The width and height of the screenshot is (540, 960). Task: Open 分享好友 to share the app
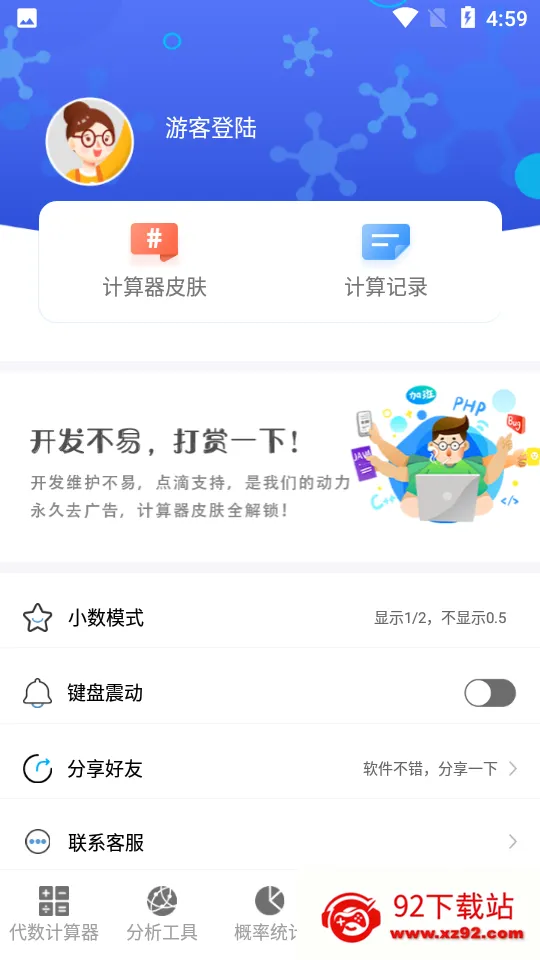(x=270, y=768)
